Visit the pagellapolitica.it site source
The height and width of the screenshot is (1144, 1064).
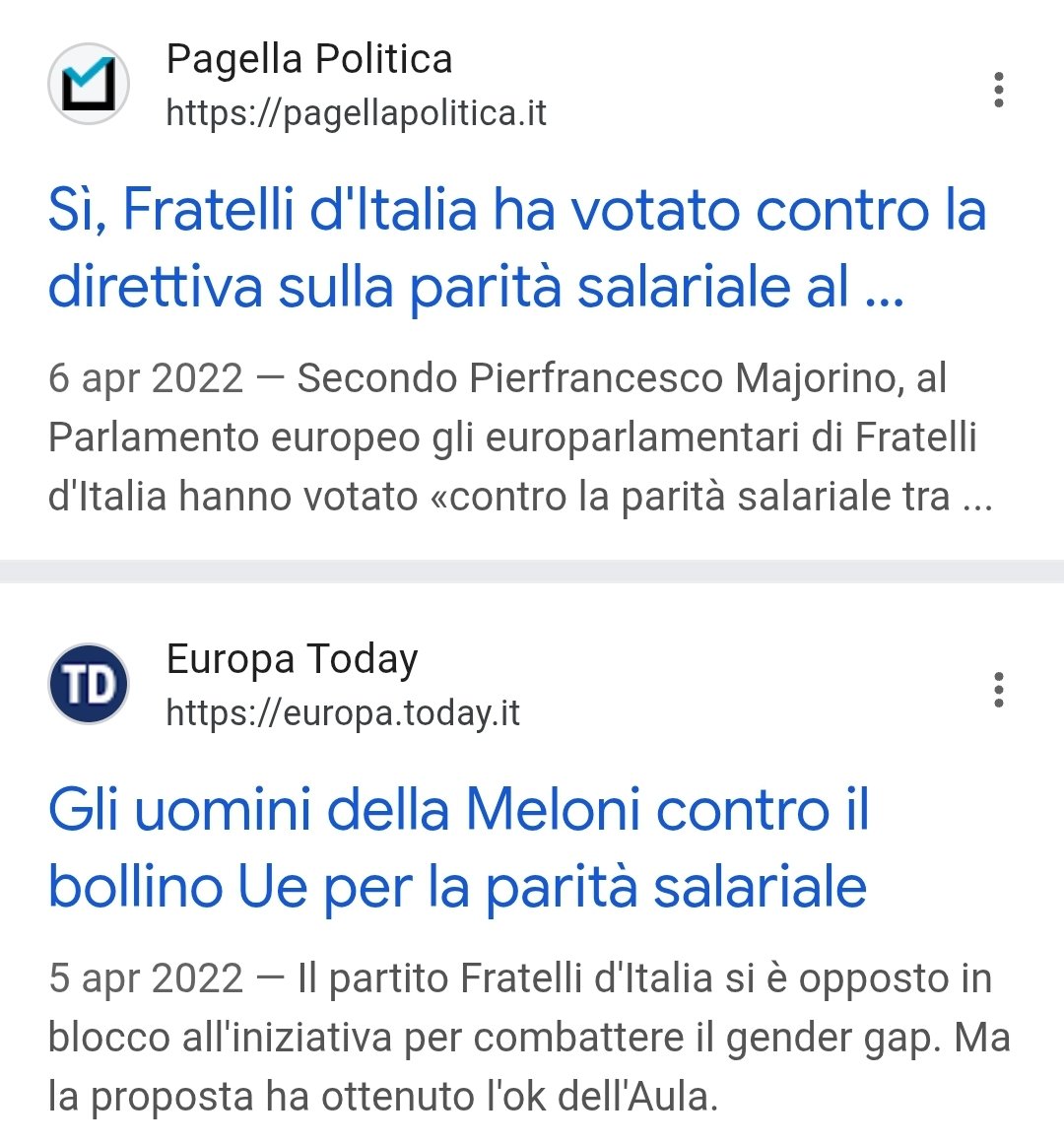(356, 113)
